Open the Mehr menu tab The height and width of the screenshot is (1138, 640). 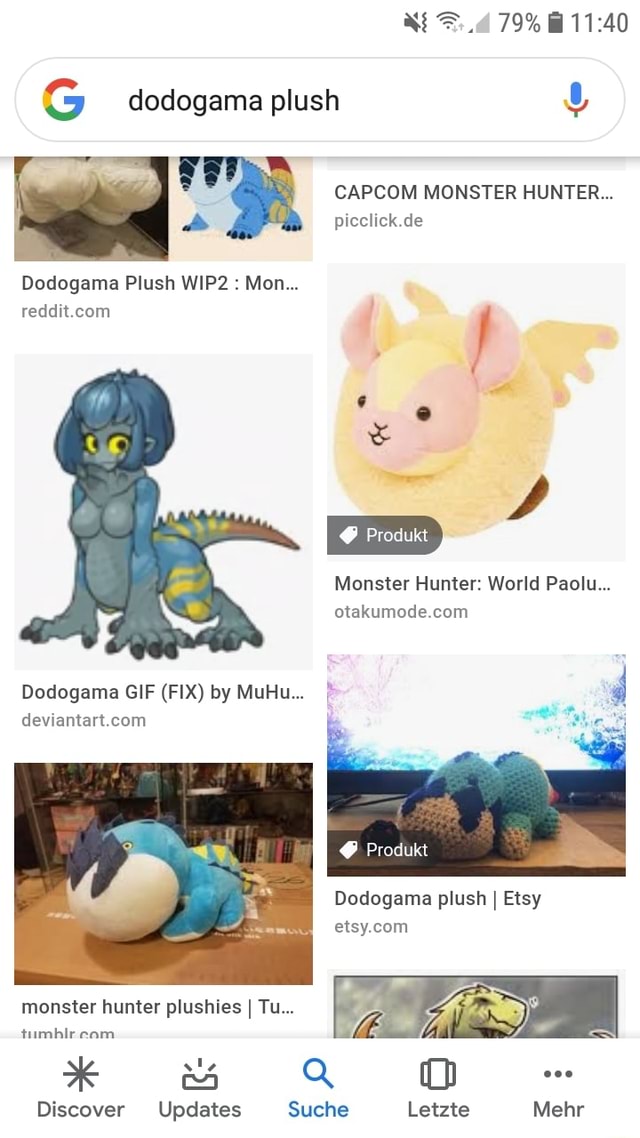pyautogui.click(x=558, y=1089)
